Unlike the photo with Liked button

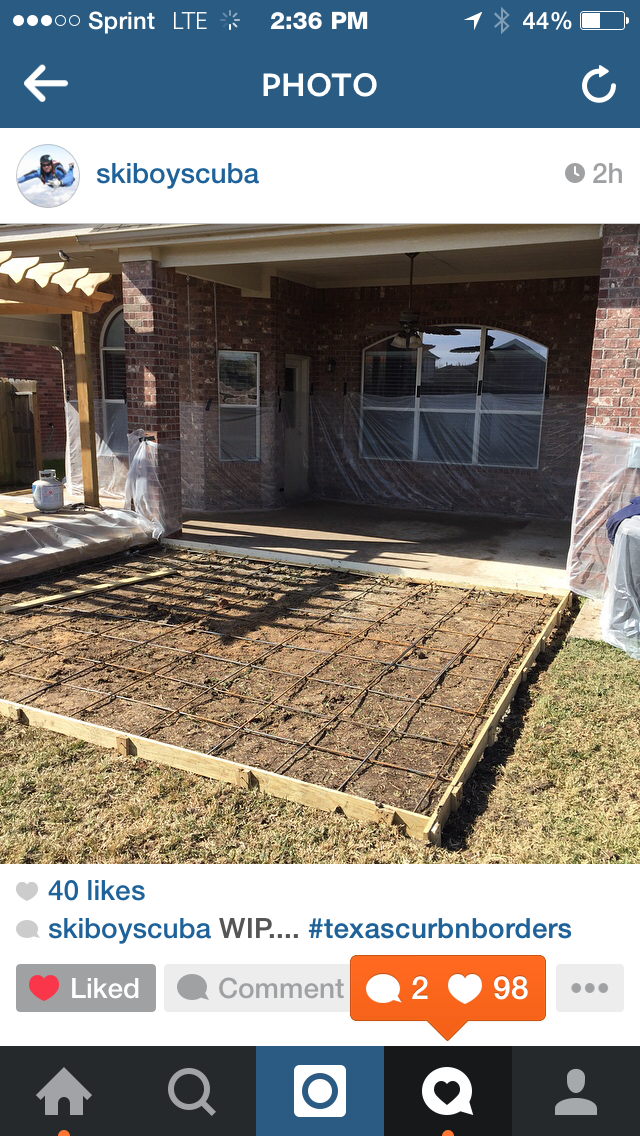click(86, 988)
